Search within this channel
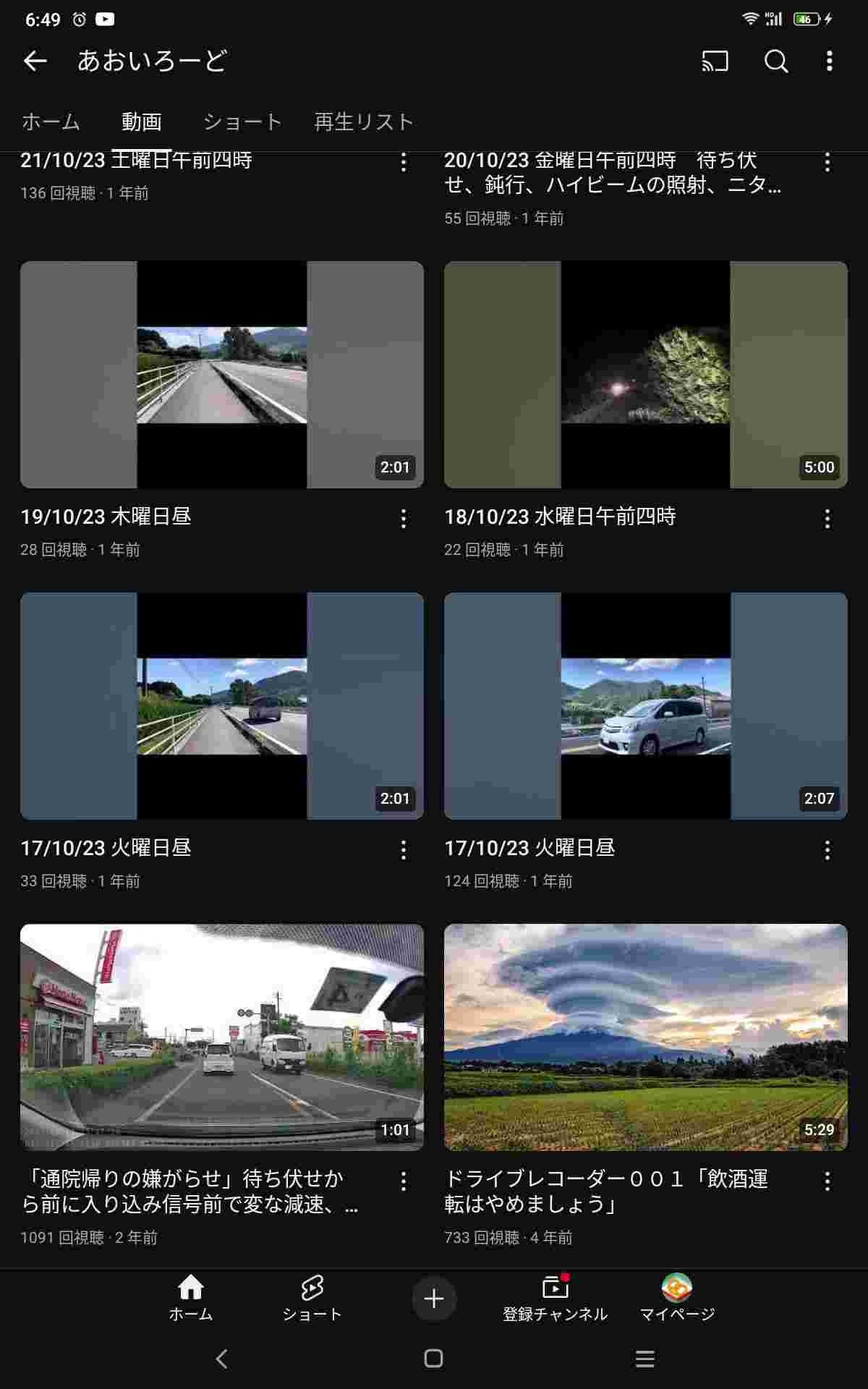 775,61
